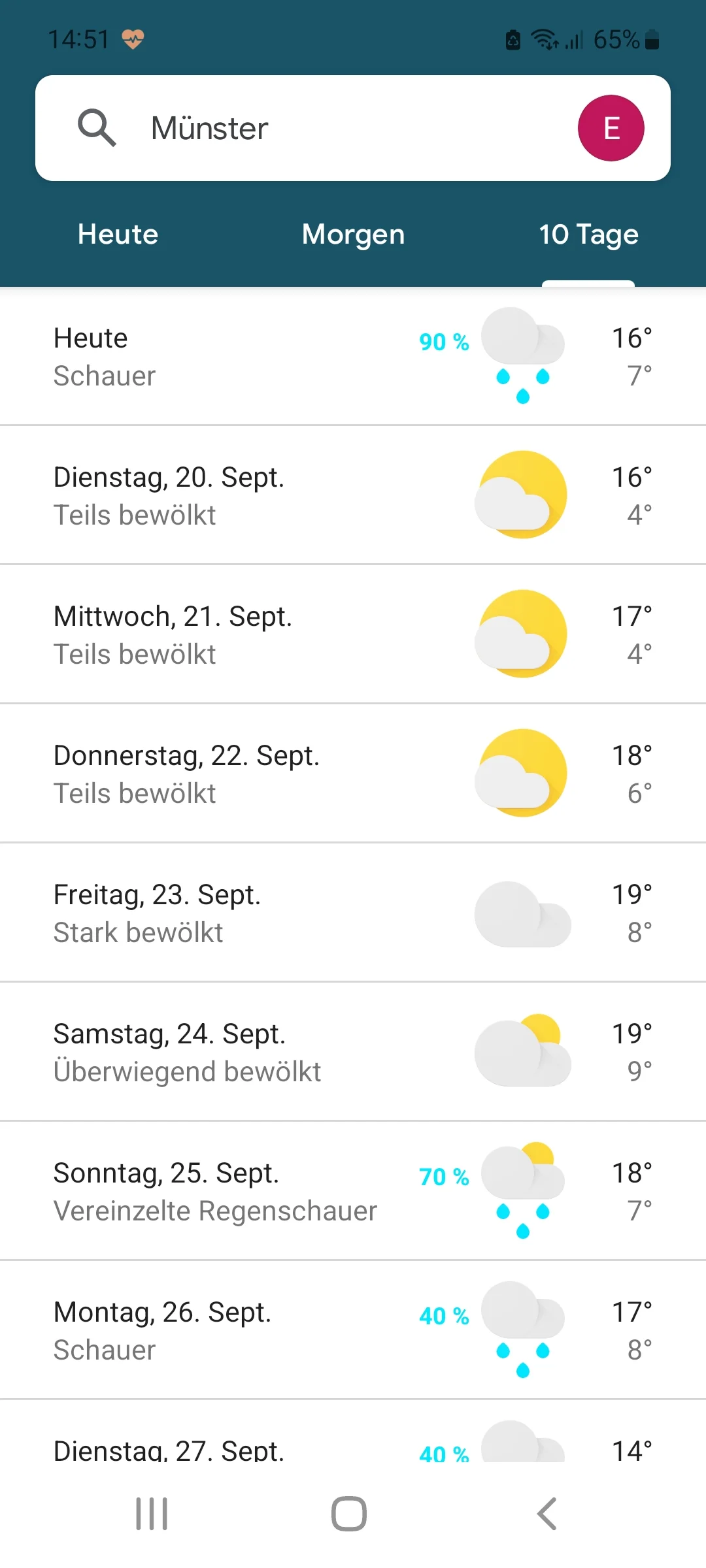Tap the Münster search field

point(327,128)
